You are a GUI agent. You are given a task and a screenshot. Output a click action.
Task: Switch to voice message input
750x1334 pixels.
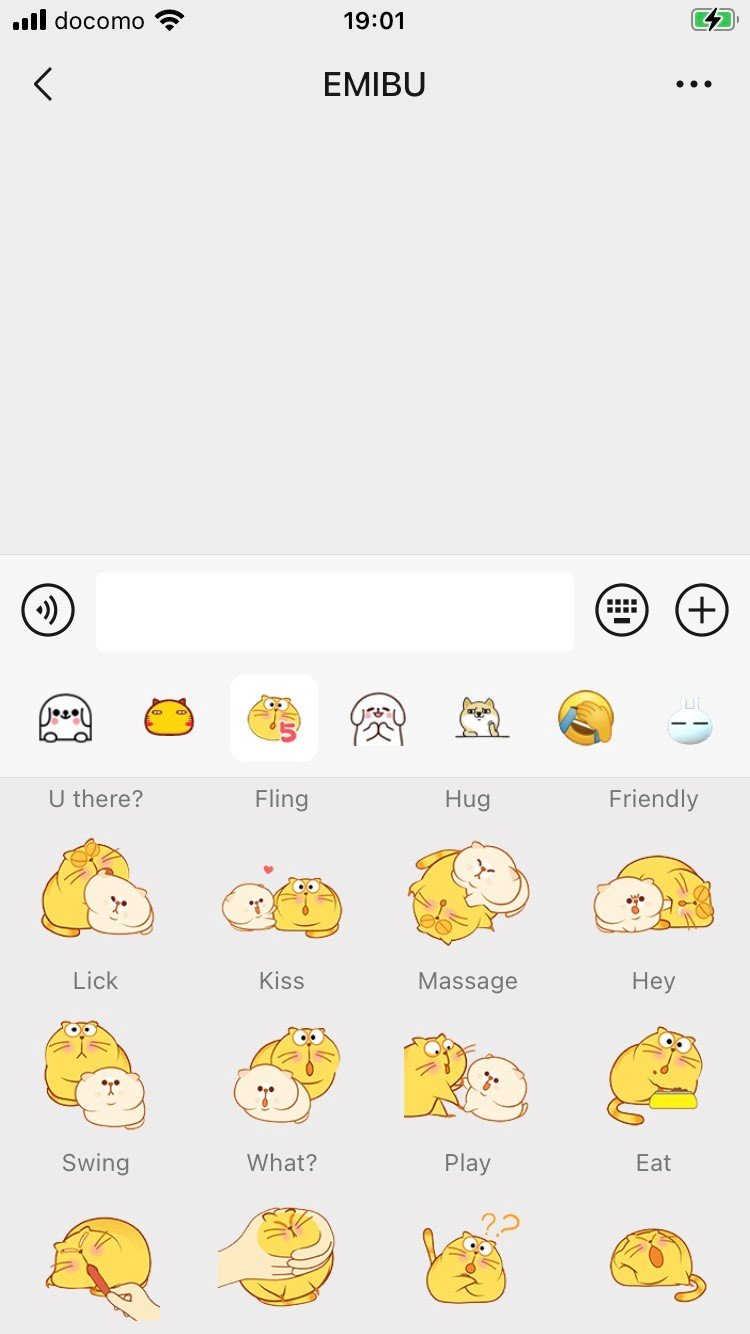(x=48, y=610)
